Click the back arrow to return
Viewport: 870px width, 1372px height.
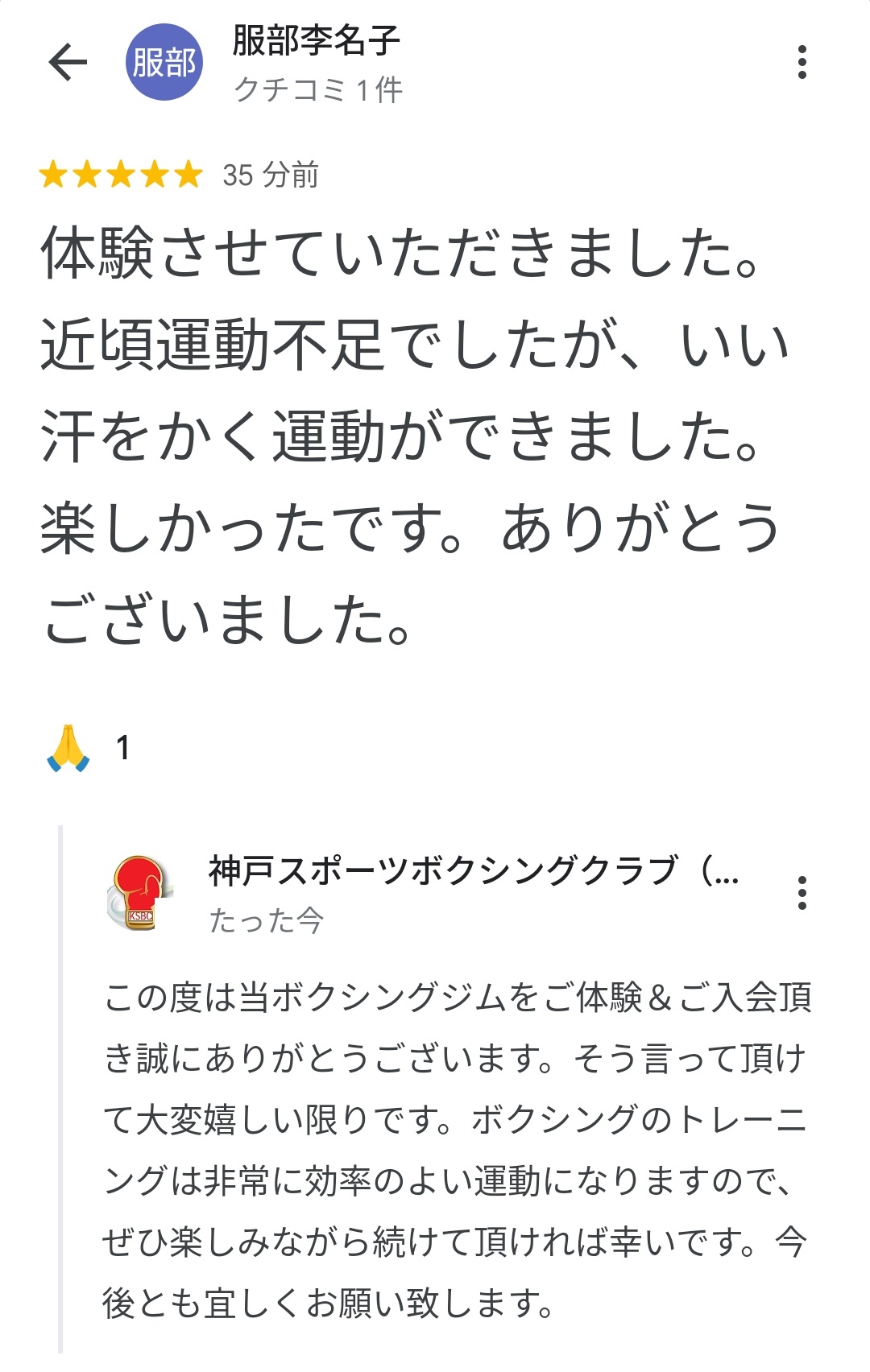[x=68, y=60]
